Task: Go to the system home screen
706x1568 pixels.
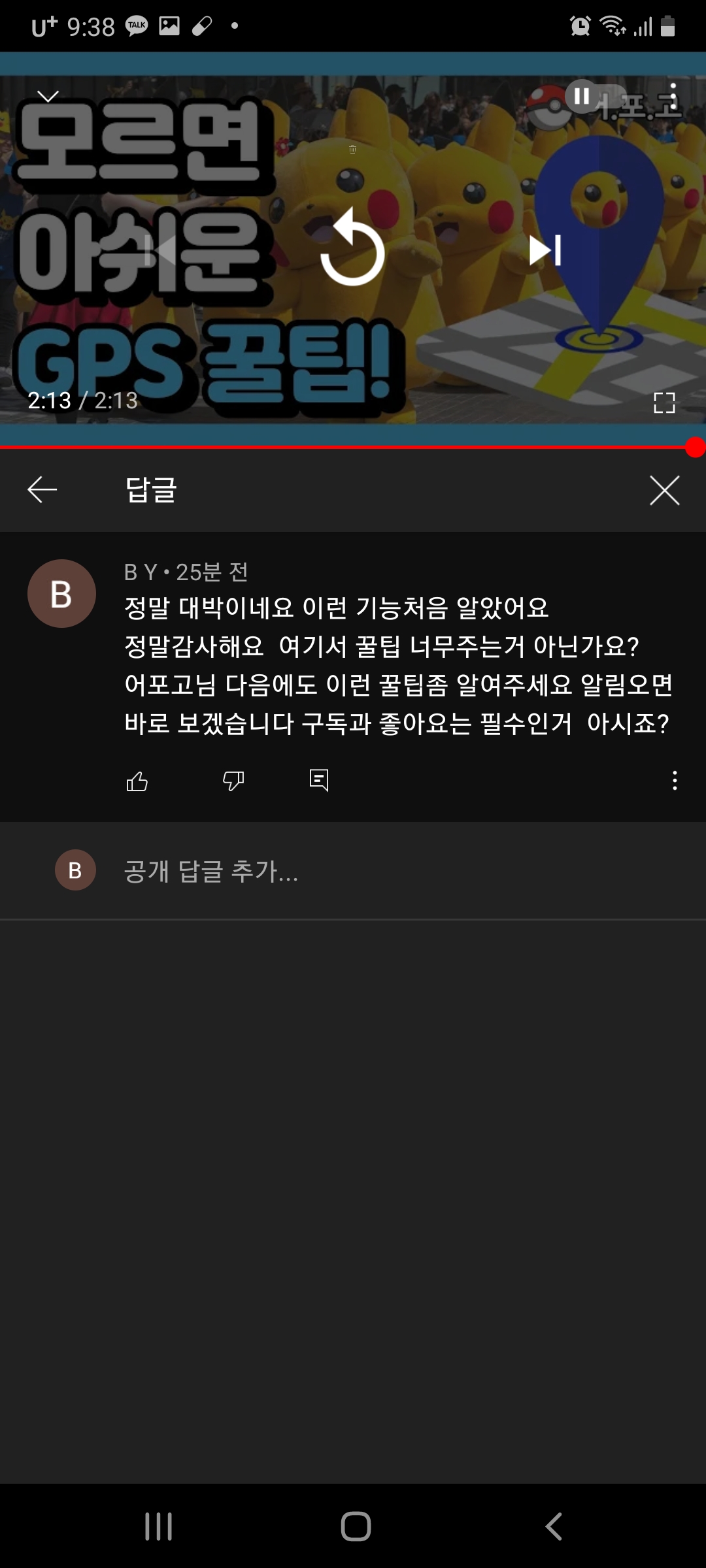Action: (356, 1526)
